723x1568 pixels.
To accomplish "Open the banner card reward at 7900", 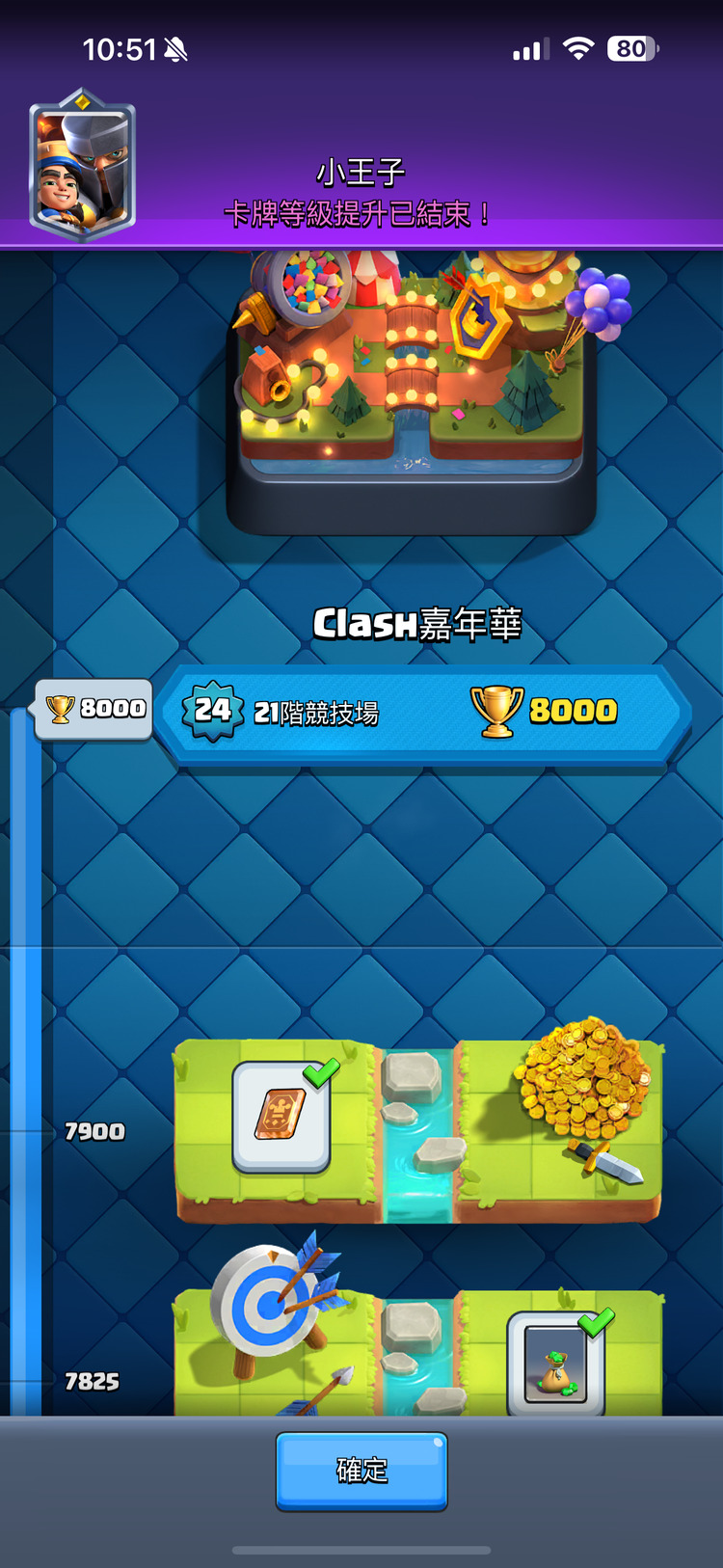I will click(x=281, y=1117).
